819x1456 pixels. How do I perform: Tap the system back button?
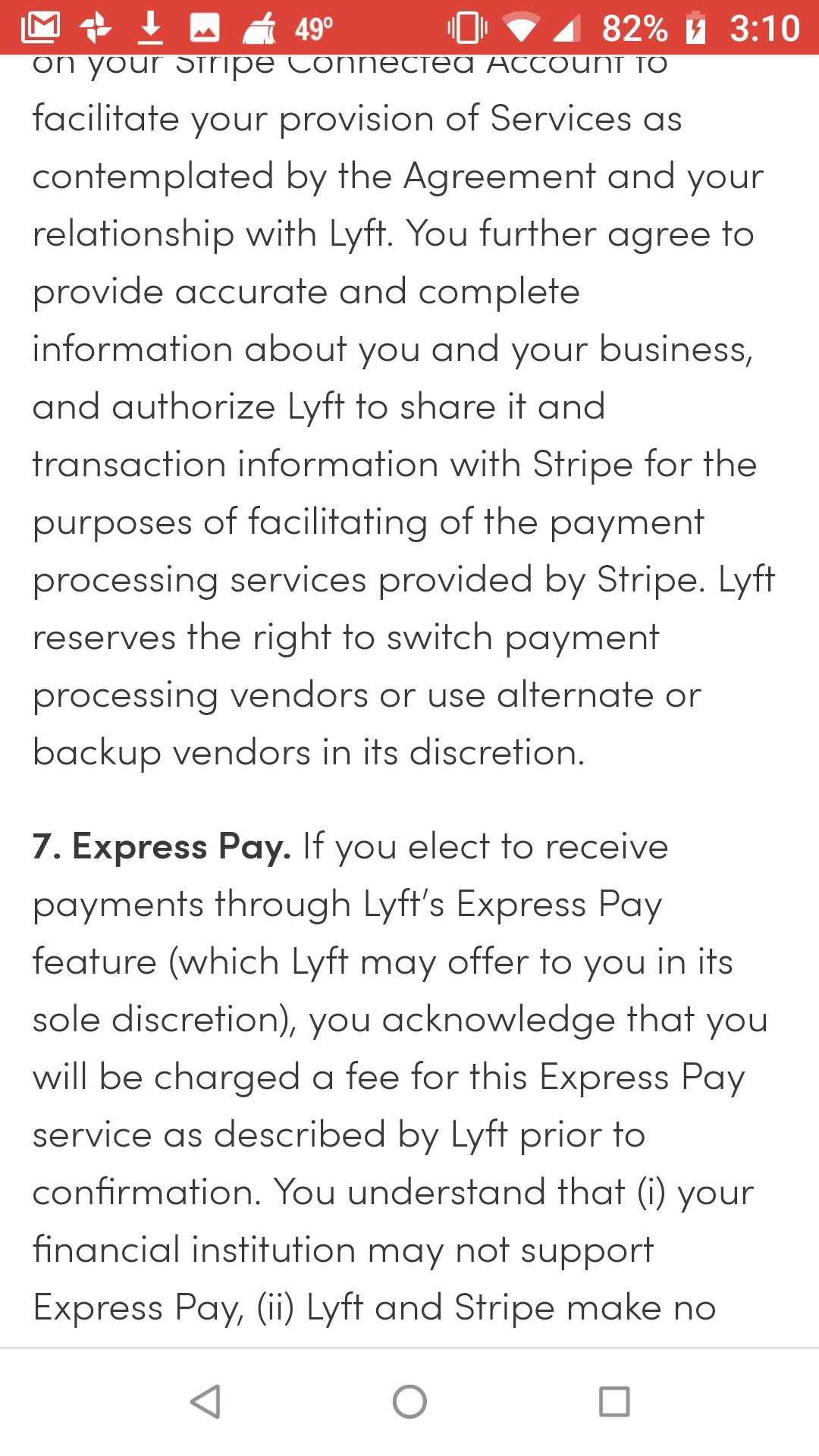(205, 1401)
